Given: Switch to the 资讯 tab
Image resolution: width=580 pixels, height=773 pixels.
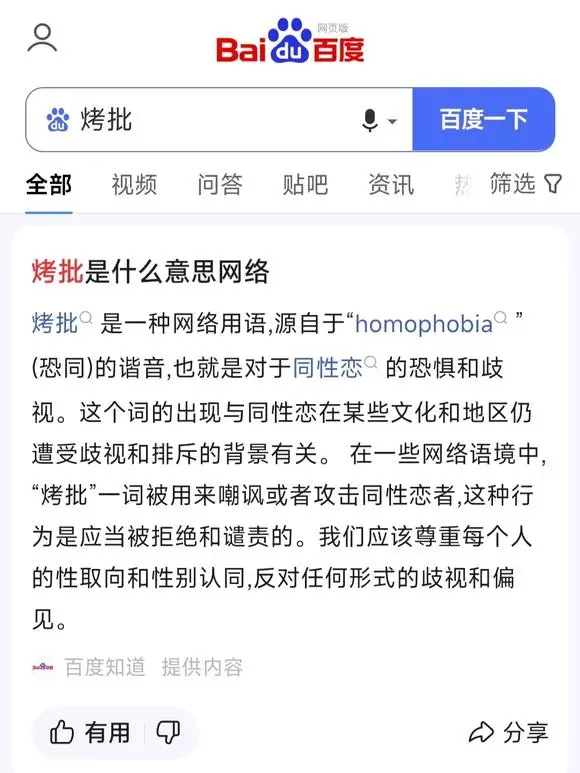Looking at the screenshot, I should coord(391,185).
